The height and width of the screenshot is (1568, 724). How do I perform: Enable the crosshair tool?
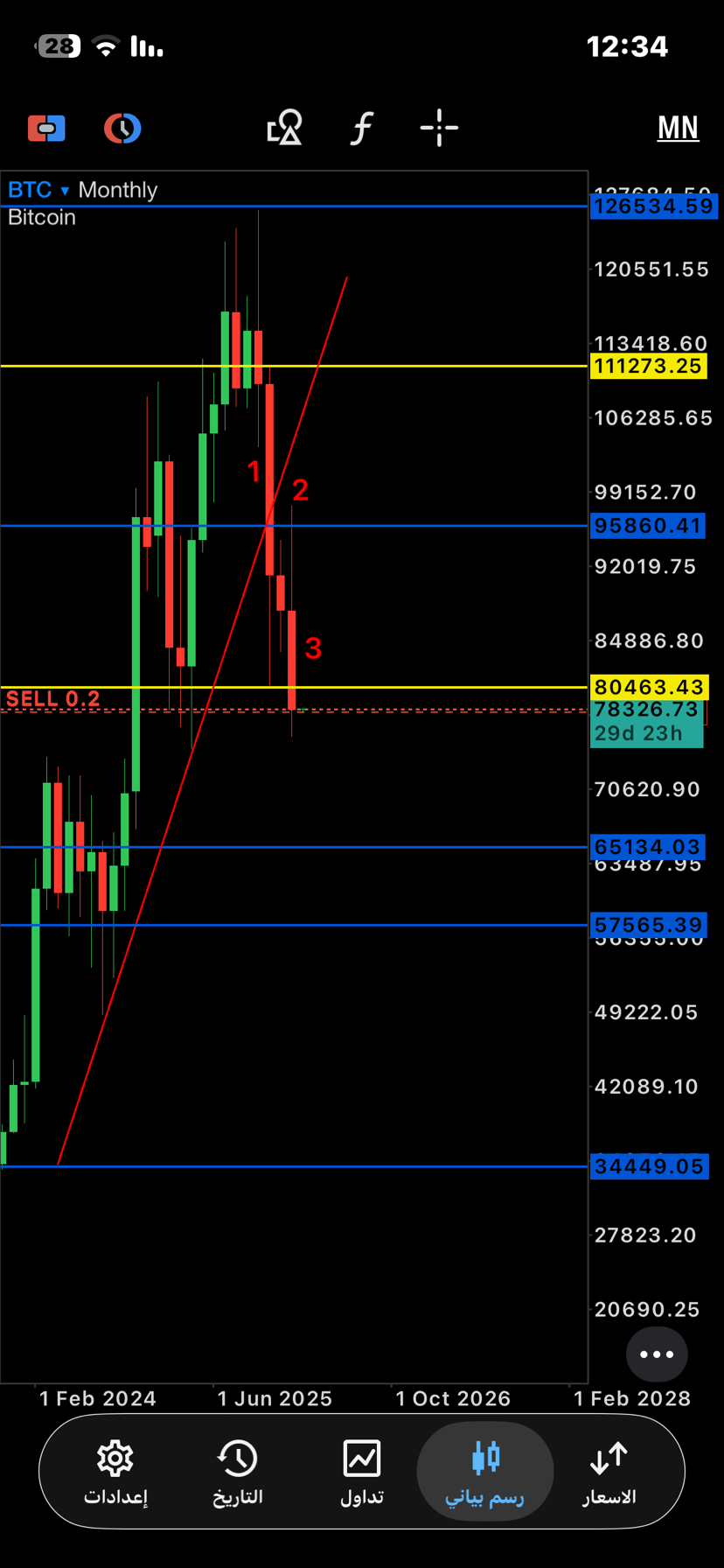tap(439, 129)
